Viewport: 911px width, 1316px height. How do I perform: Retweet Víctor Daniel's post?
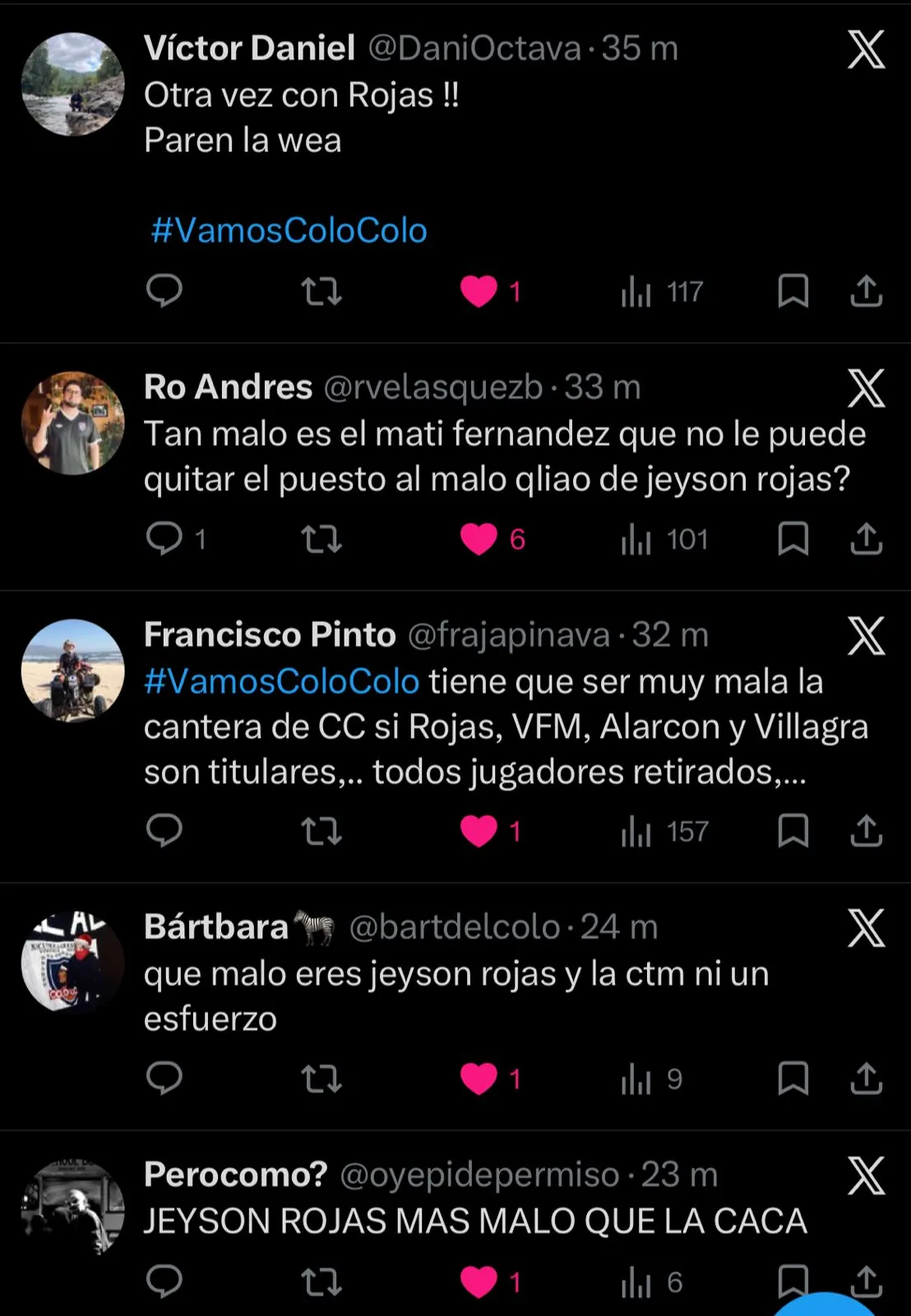click(321, 291)
